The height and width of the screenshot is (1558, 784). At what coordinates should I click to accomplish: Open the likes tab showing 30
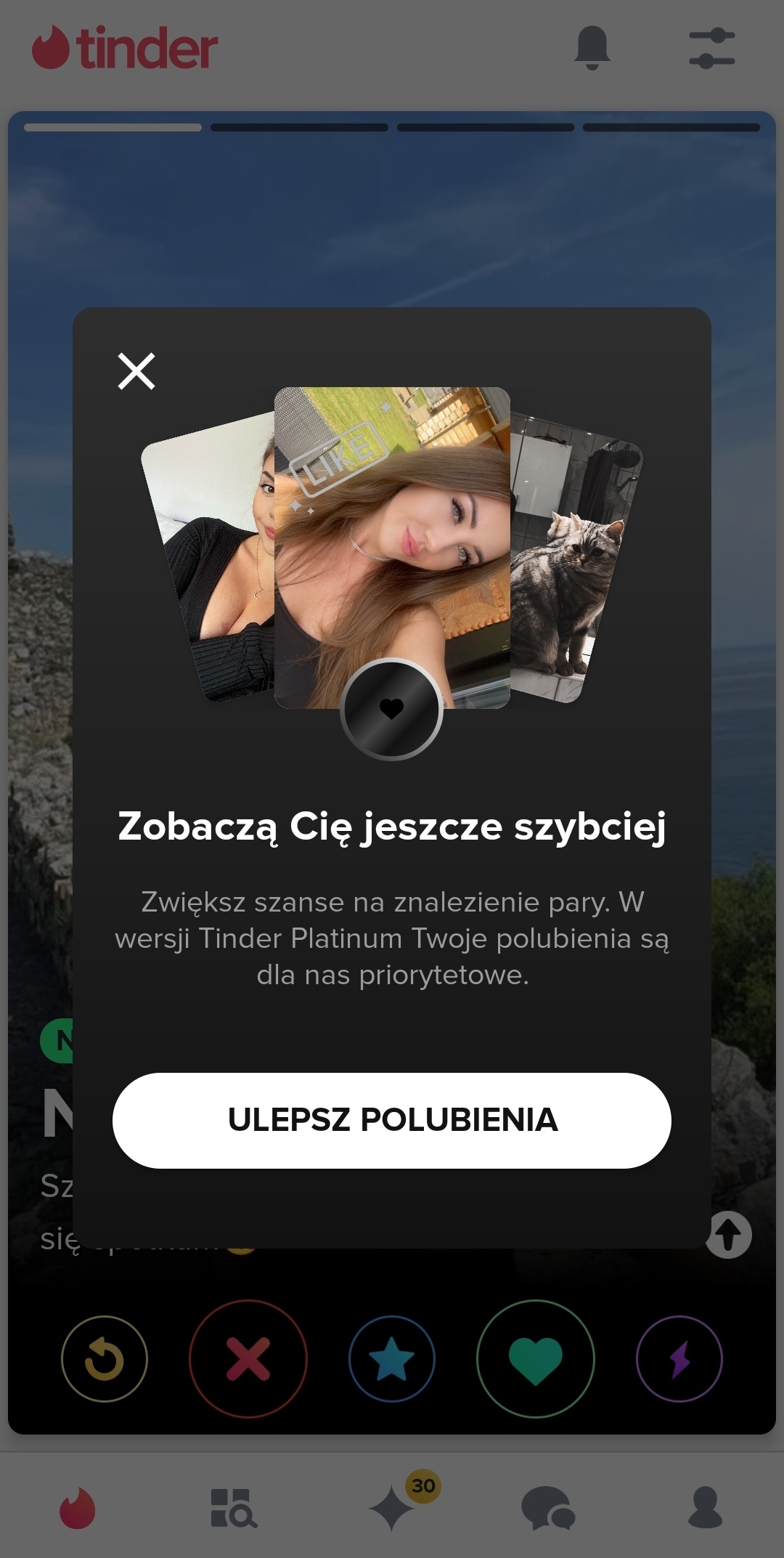click(x=393, y=1508)
